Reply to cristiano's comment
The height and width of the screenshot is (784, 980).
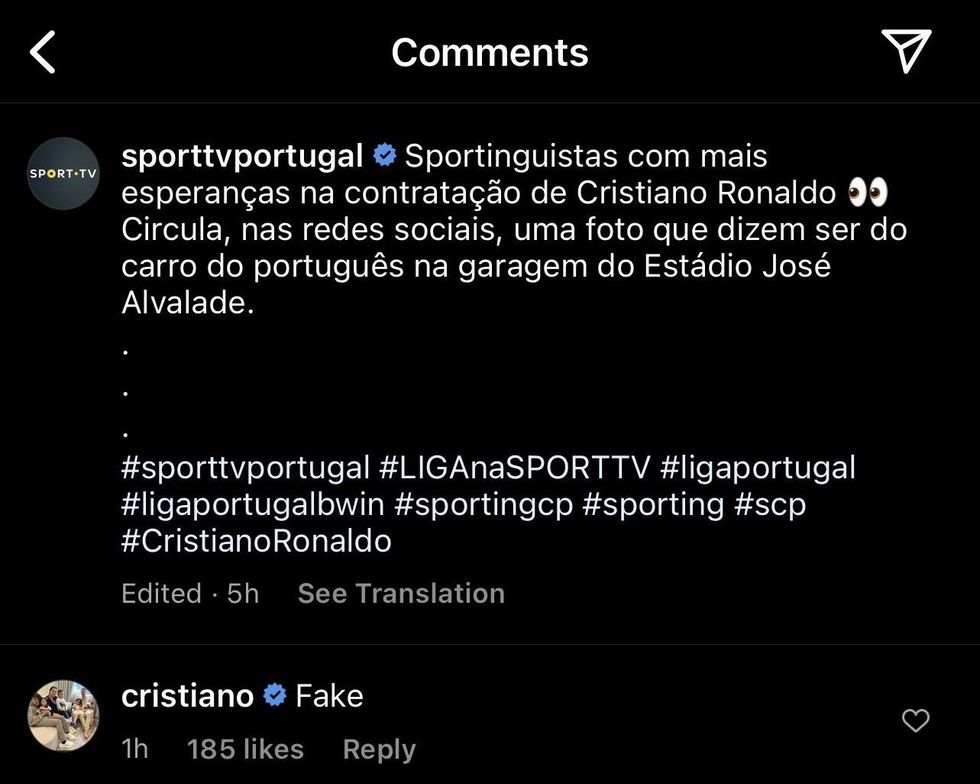(378, 749)
